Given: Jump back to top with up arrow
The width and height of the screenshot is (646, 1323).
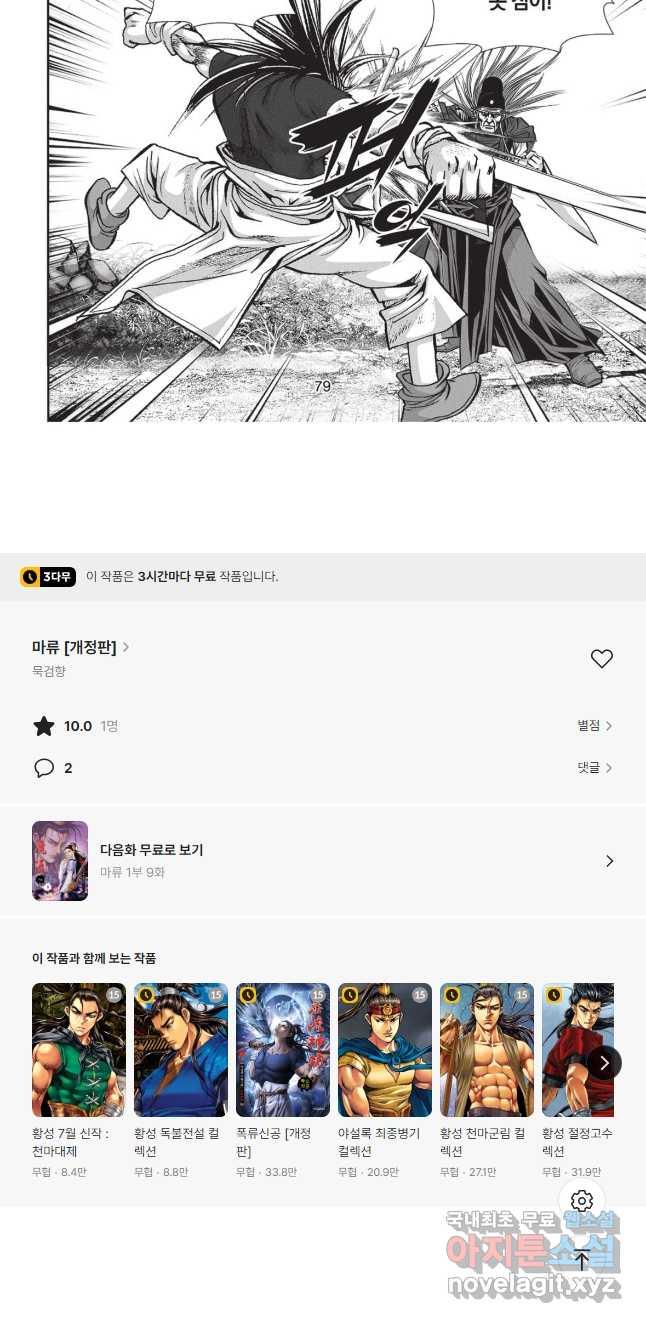Looking at the screenshot, I should (582, 1260).
